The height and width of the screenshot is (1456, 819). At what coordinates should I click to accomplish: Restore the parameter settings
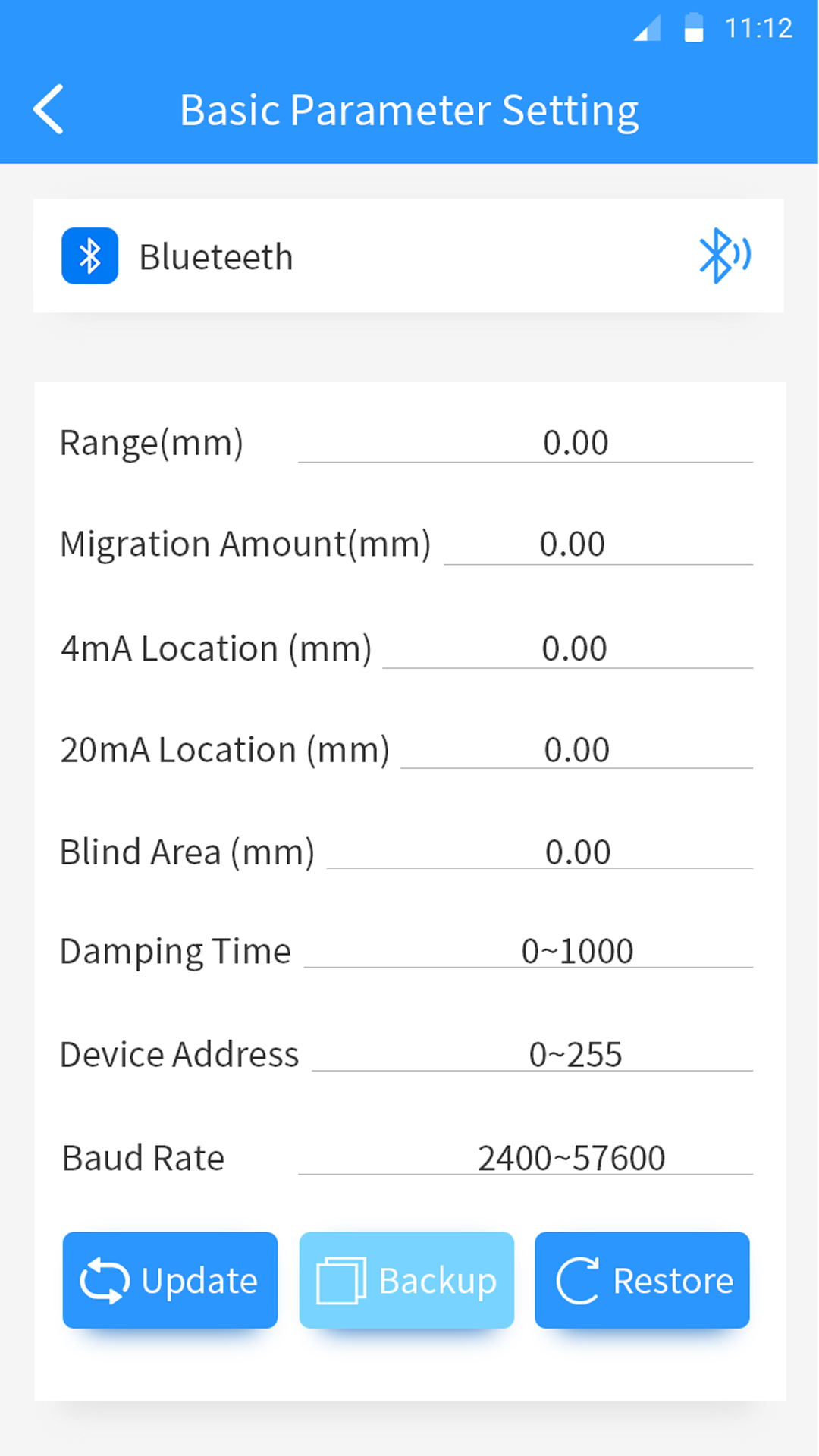pos(642,1280)
